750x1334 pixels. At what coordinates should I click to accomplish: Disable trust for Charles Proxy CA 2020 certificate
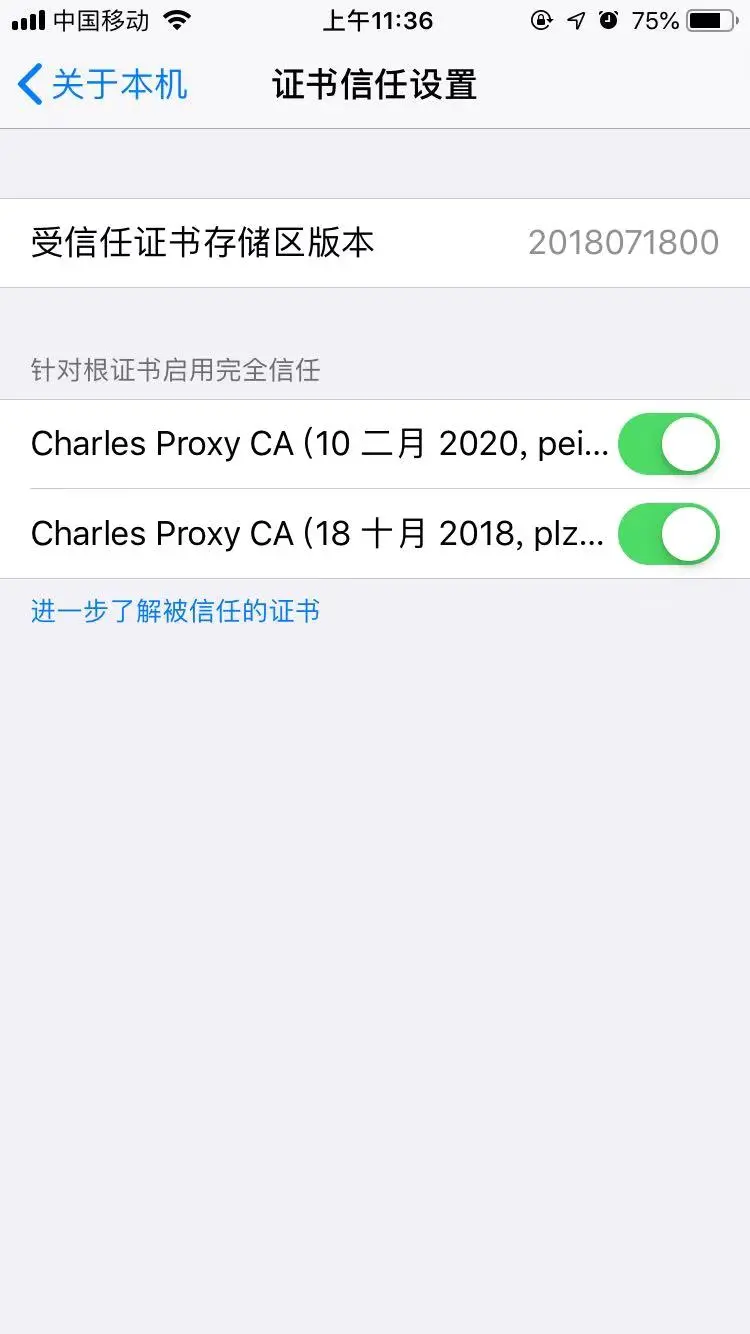(x=668, y=444)
